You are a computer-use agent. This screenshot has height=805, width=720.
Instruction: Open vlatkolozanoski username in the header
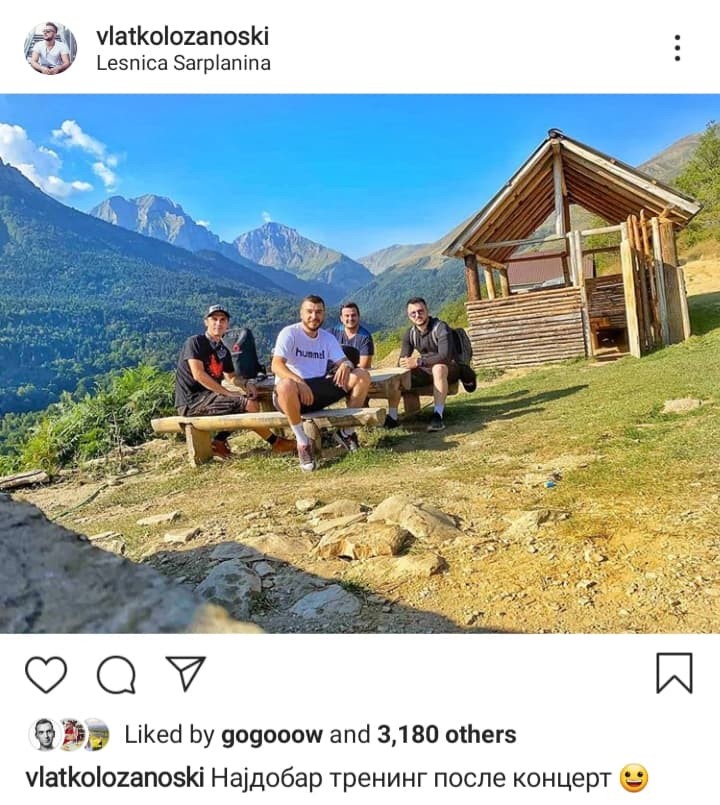(182, 36)
